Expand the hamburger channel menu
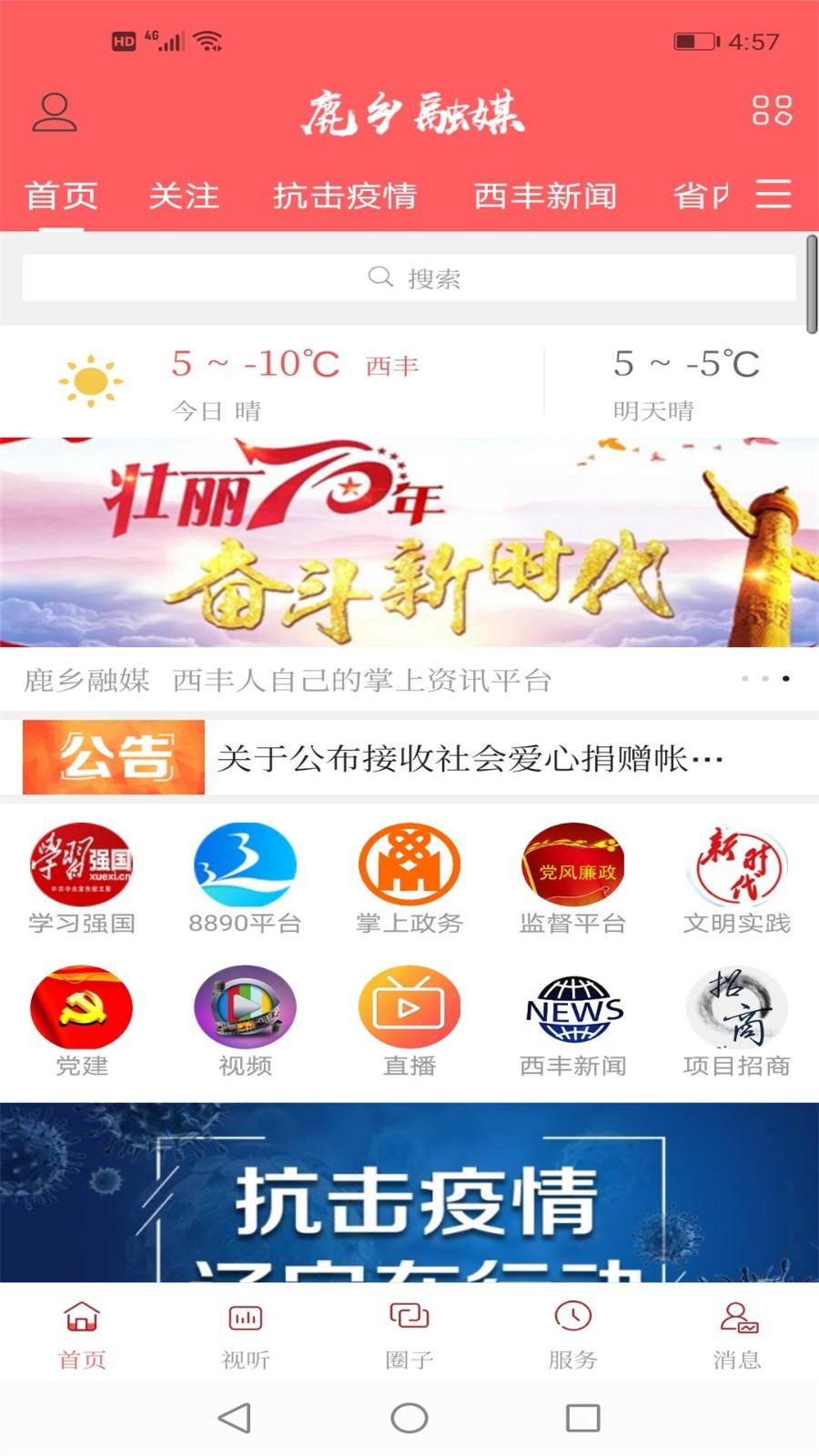 (774, 196)
